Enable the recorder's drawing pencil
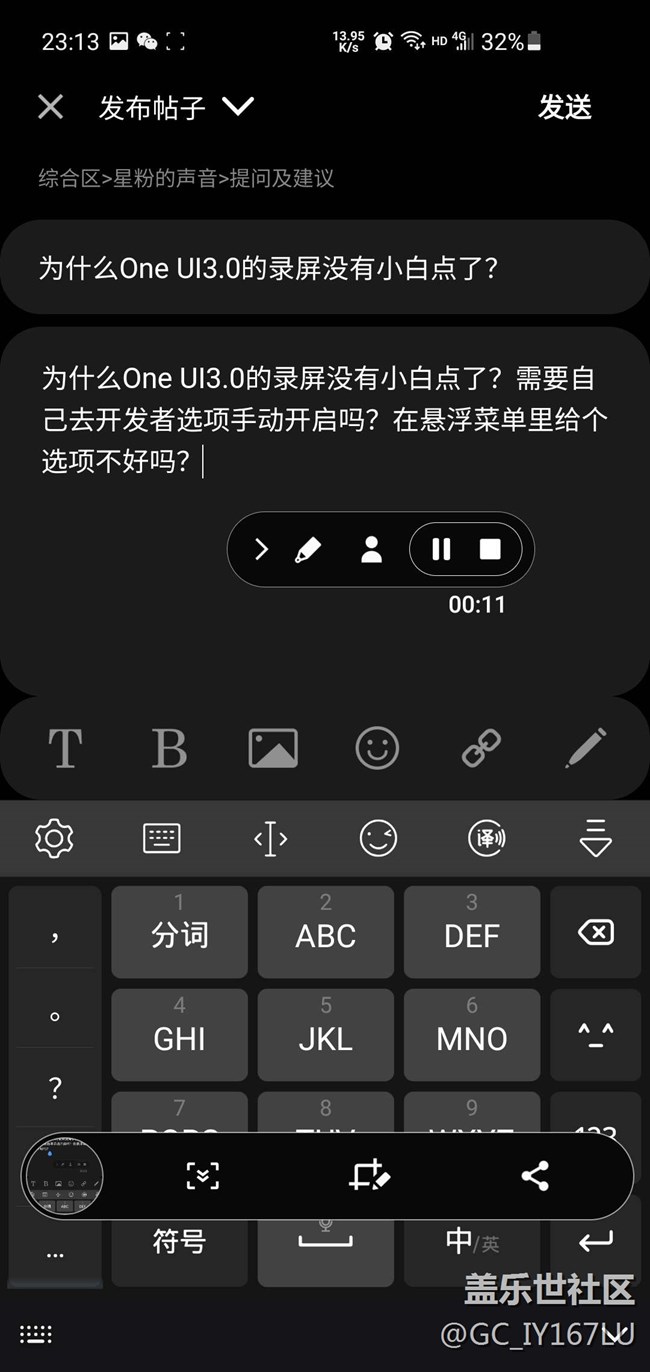The image size is (650, 1372). (x=308, y=549)
